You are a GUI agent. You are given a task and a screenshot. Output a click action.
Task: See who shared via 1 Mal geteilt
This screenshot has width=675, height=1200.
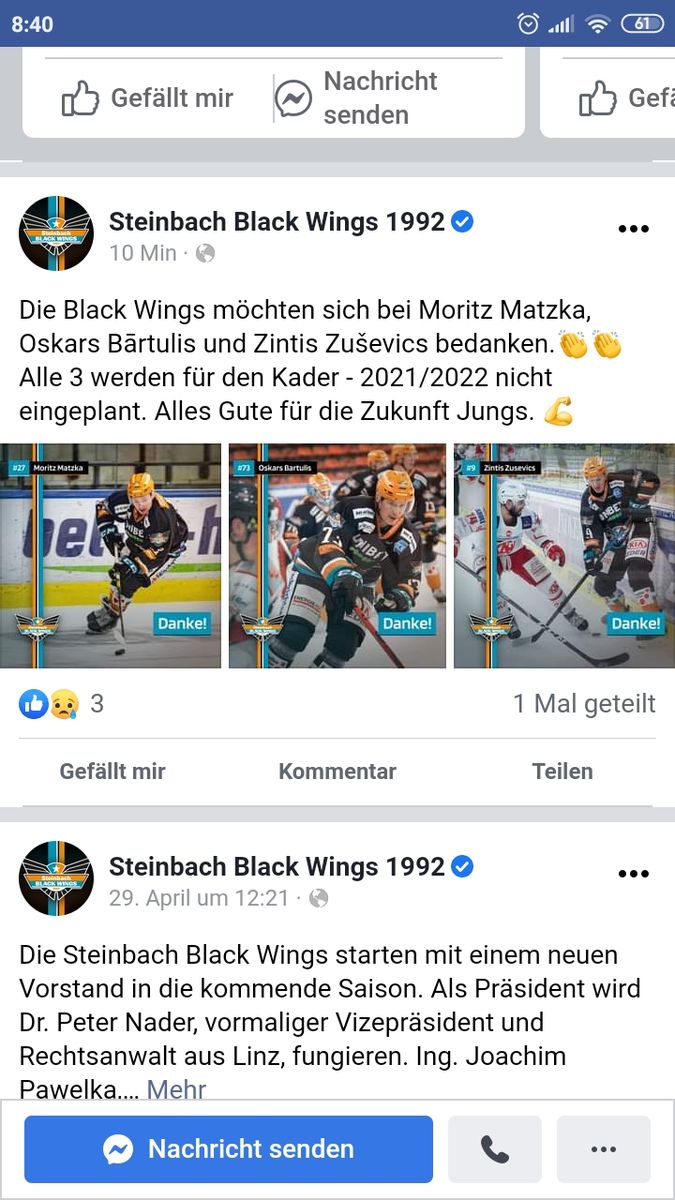coord(584,704)
